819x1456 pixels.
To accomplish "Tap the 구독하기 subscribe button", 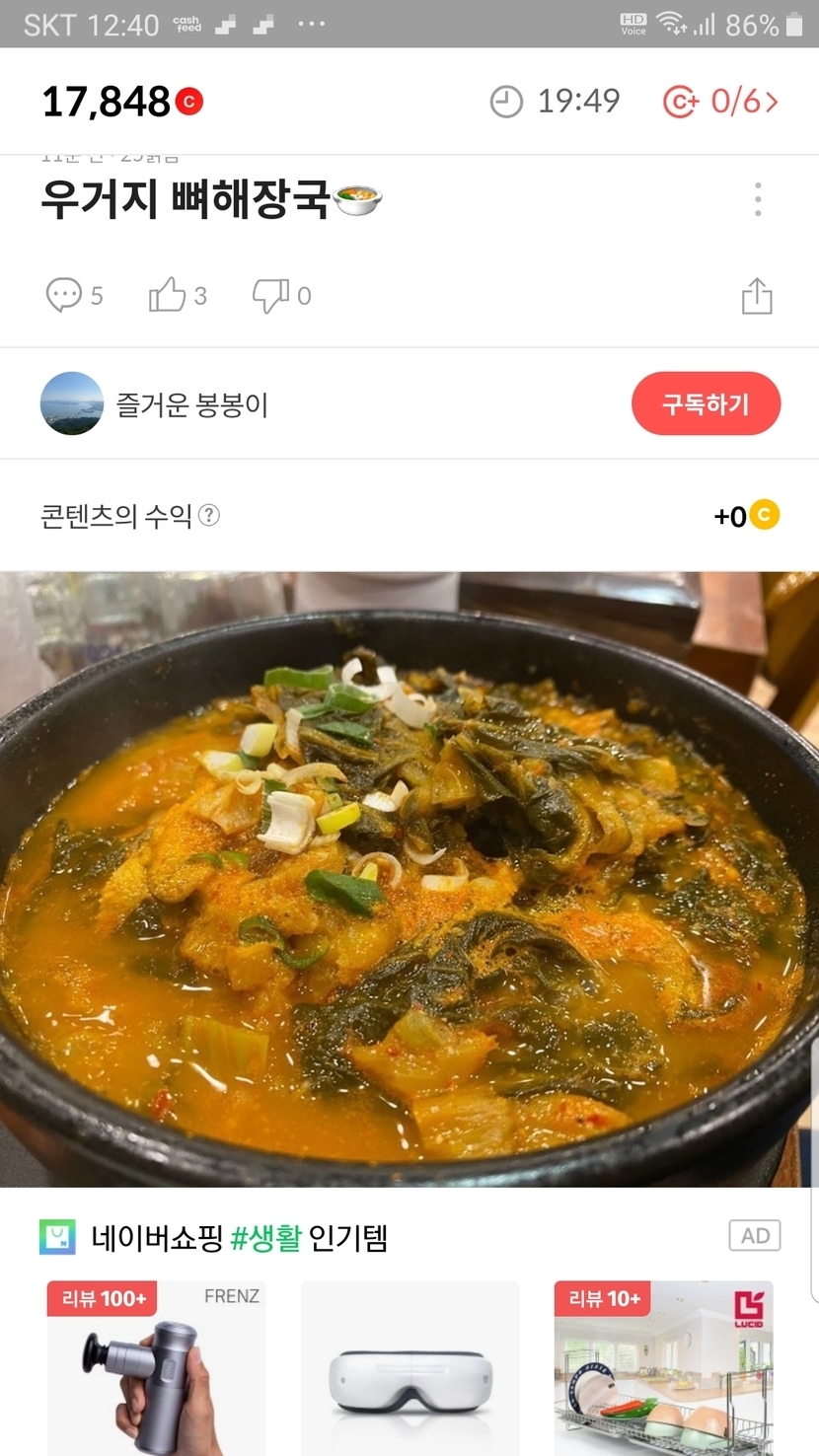I will pos(706,403).
